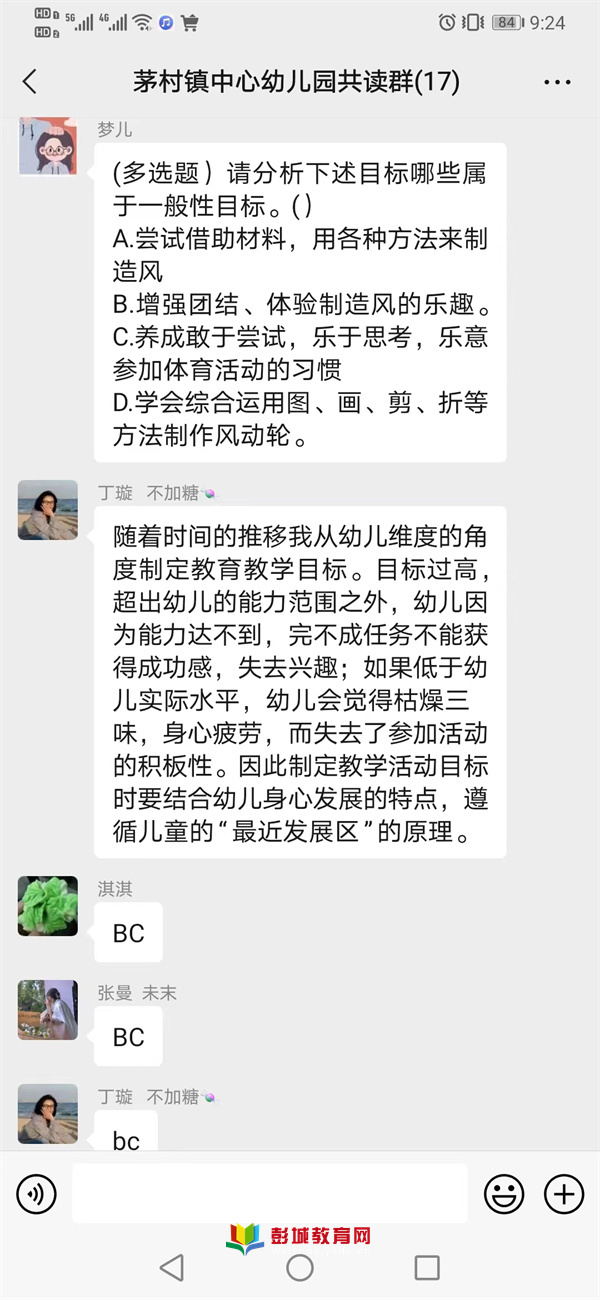Open 张曼 未末's profile avatar
This screenshot has height=1300, width=600.
(x=47, y=1010)
